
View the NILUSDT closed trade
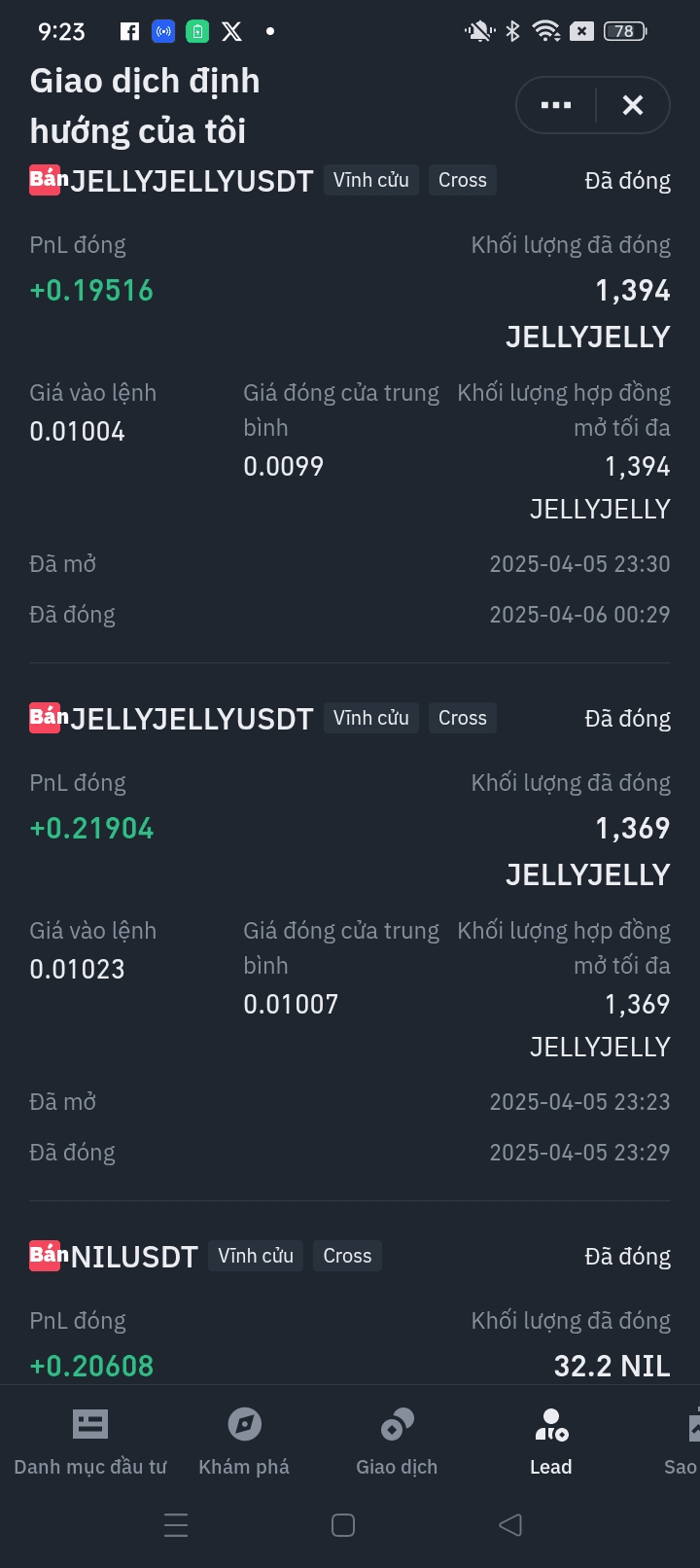tap(350, 1310)
